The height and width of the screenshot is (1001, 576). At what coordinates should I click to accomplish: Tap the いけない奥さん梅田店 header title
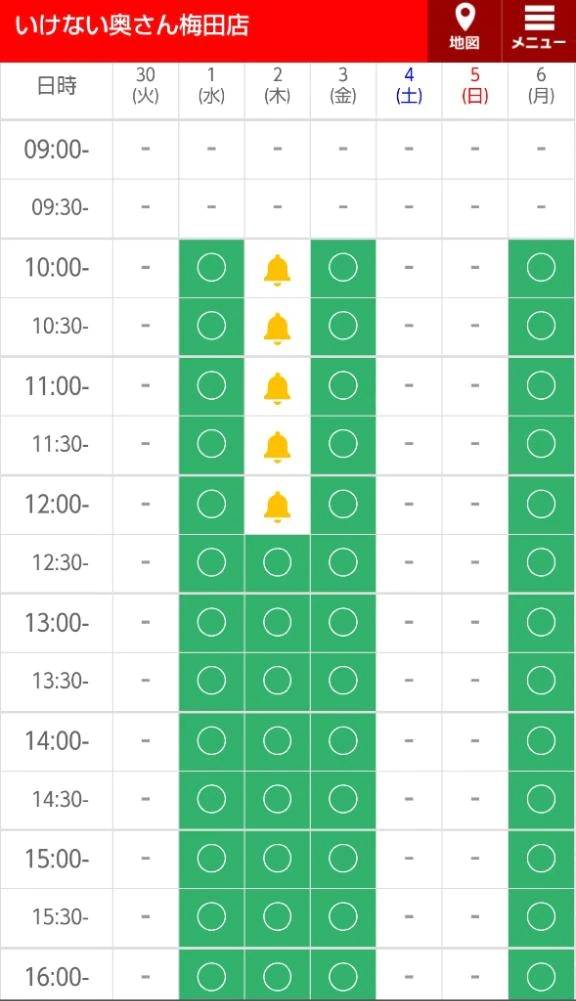(x=132, y=26)
